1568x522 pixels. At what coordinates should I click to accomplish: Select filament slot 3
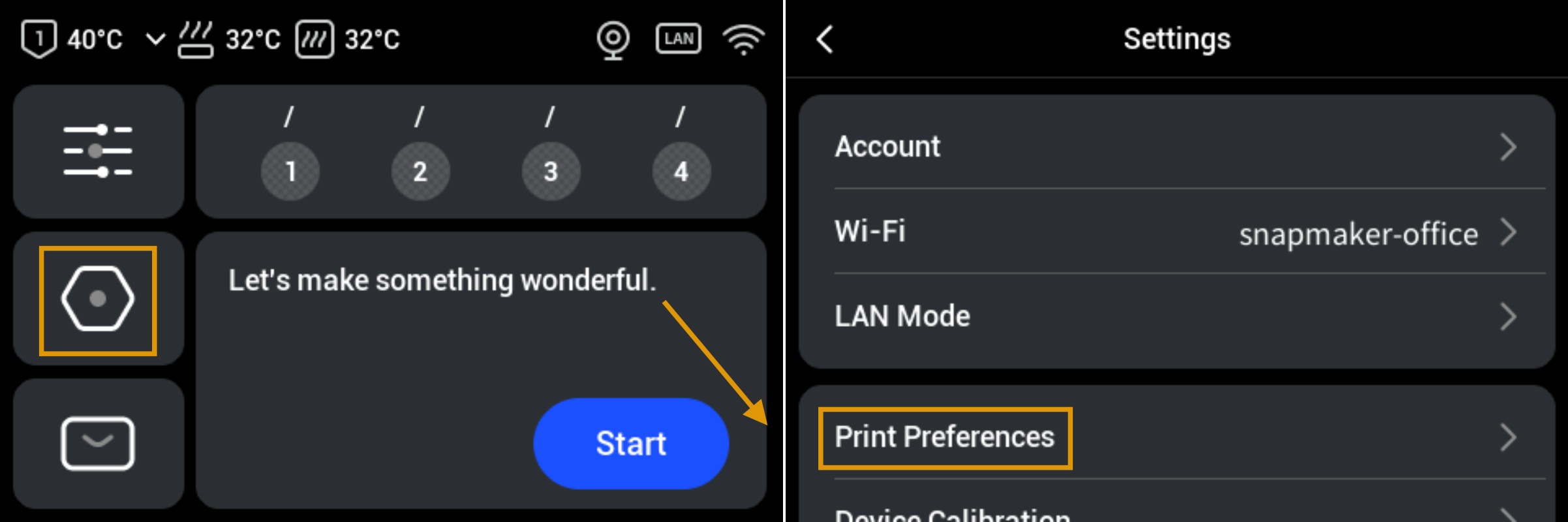pyautogui.click(x=551, y=171)
